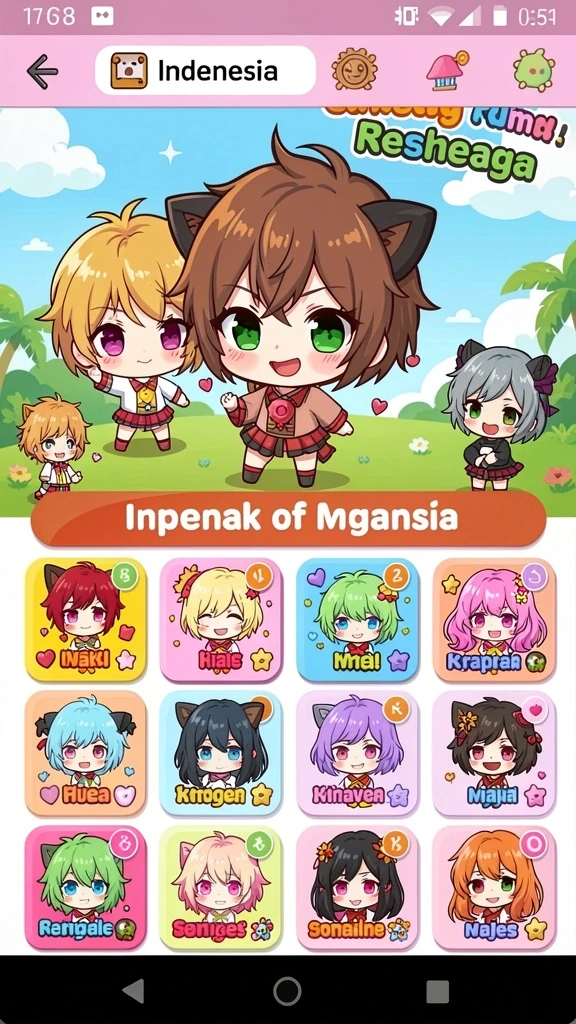
Task: Open the Najes character card
Action: [x=494, y=888]
